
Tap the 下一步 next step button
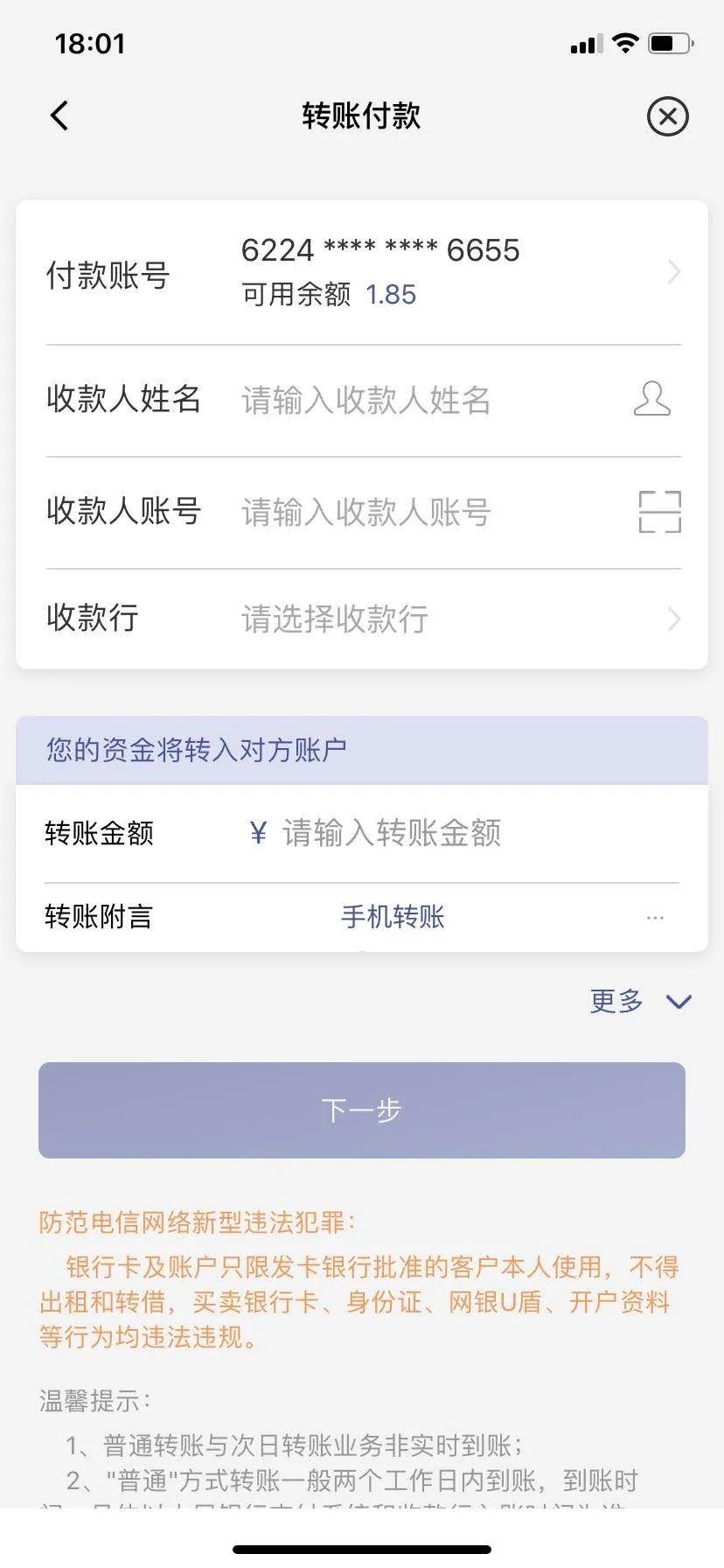point(362,1110)
